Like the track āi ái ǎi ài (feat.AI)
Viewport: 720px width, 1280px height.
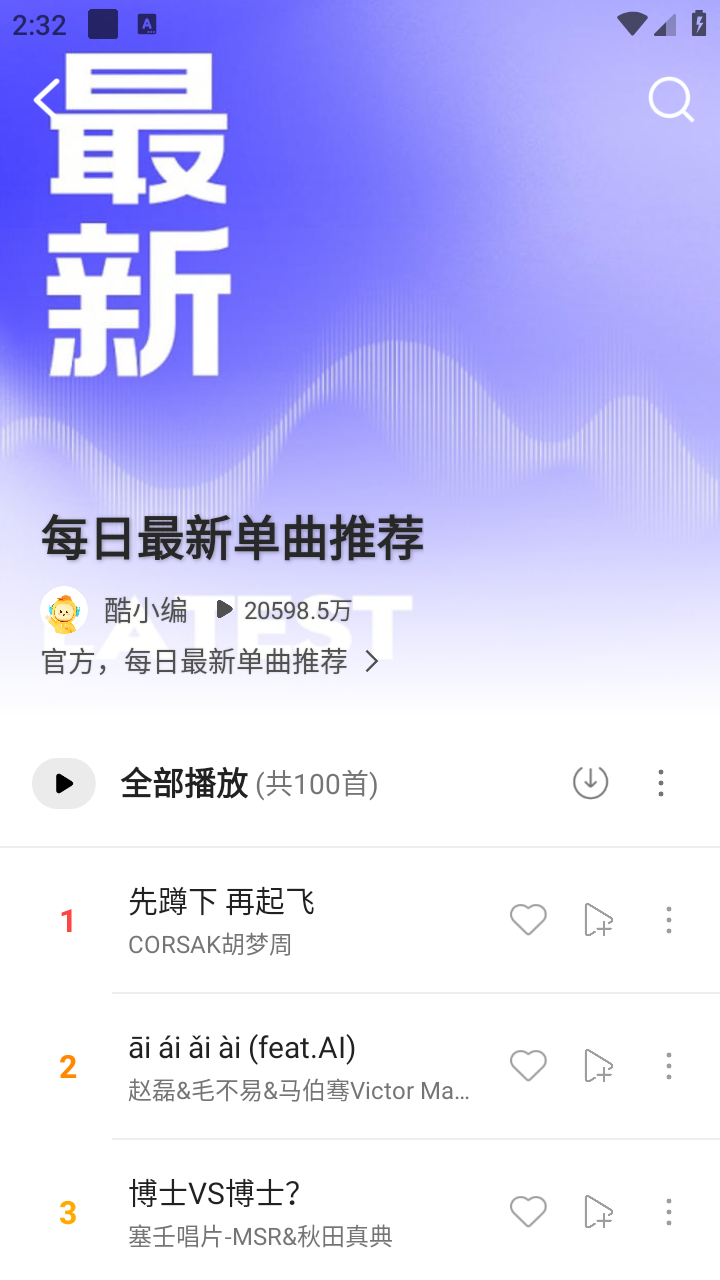528,1066
